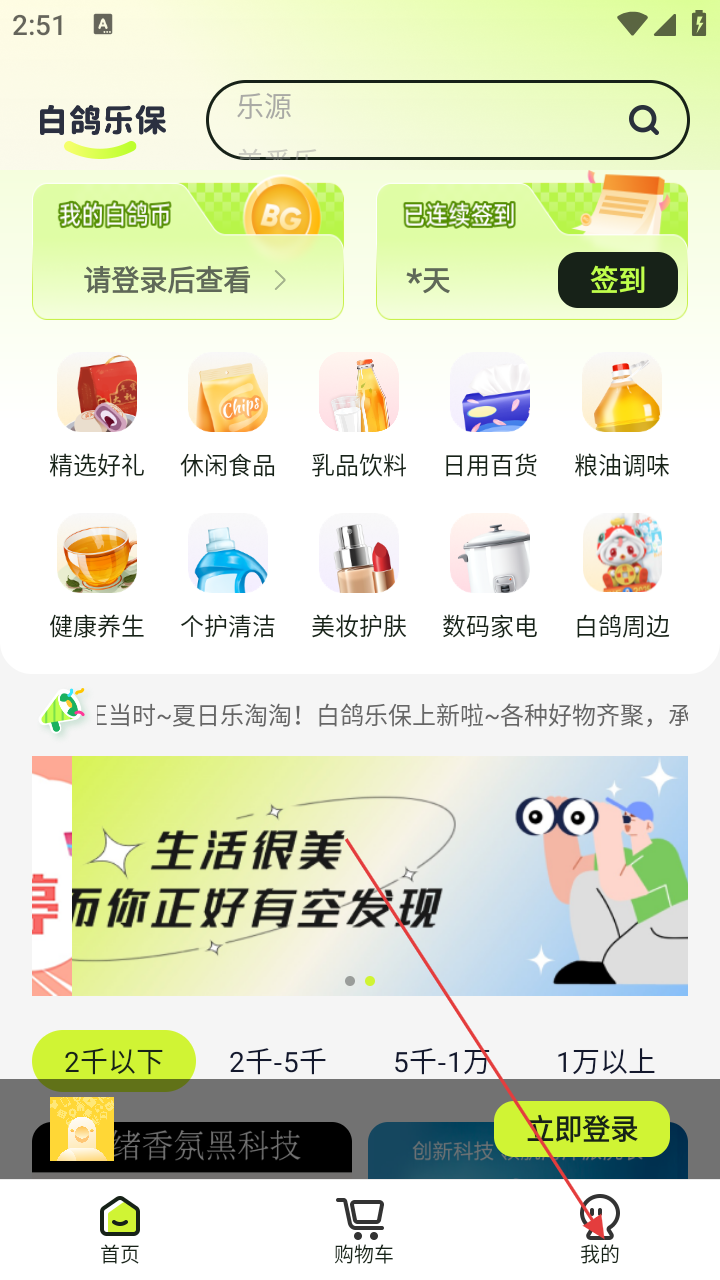Open the 生活很美 promotional banner
The width and height of the screenshot is (720, 1280).
(380, 875)
